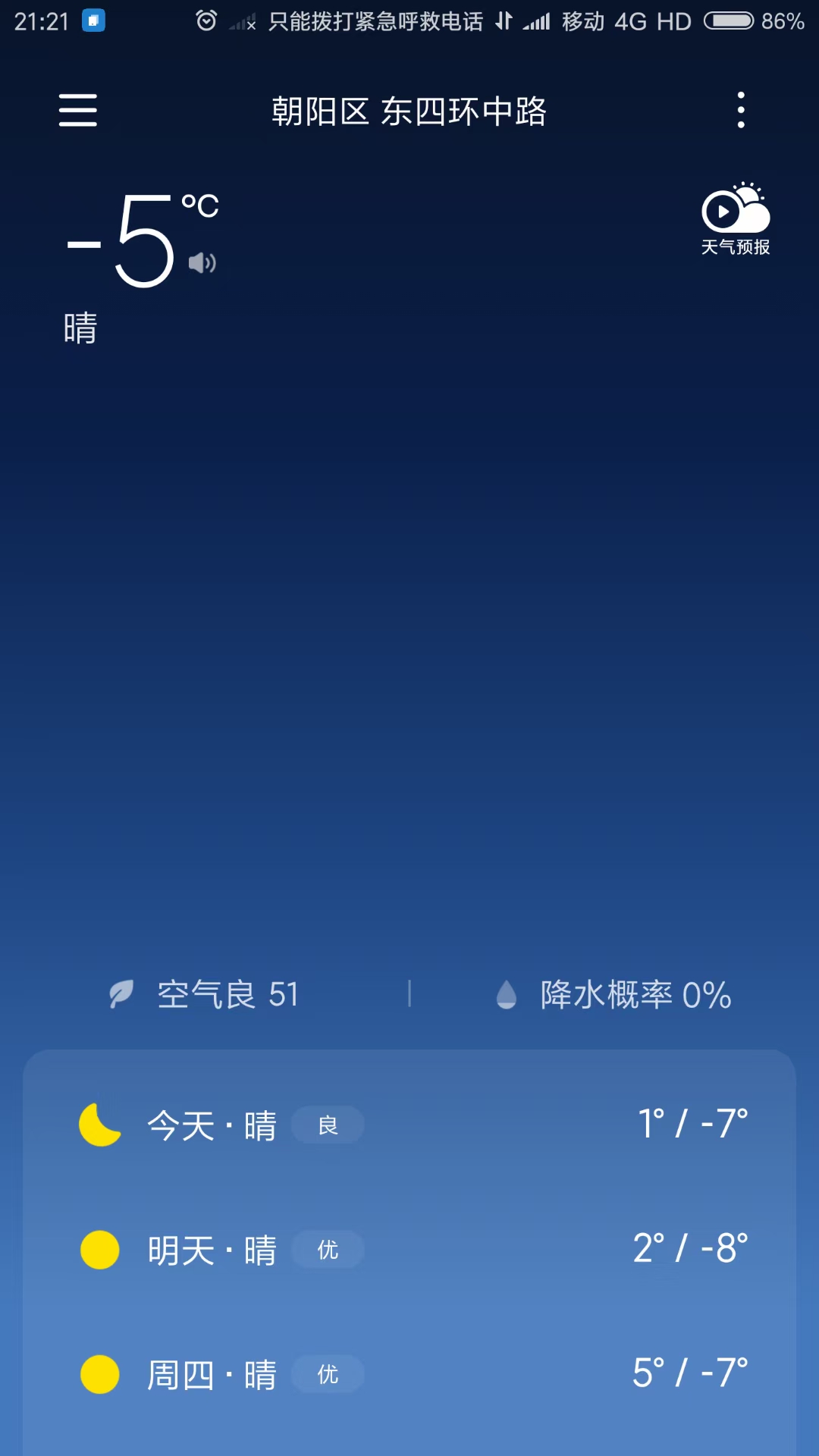Play the 天气预报 video forecast
Viewport: 819px width, 1456px height.
[x=735, y=218]
